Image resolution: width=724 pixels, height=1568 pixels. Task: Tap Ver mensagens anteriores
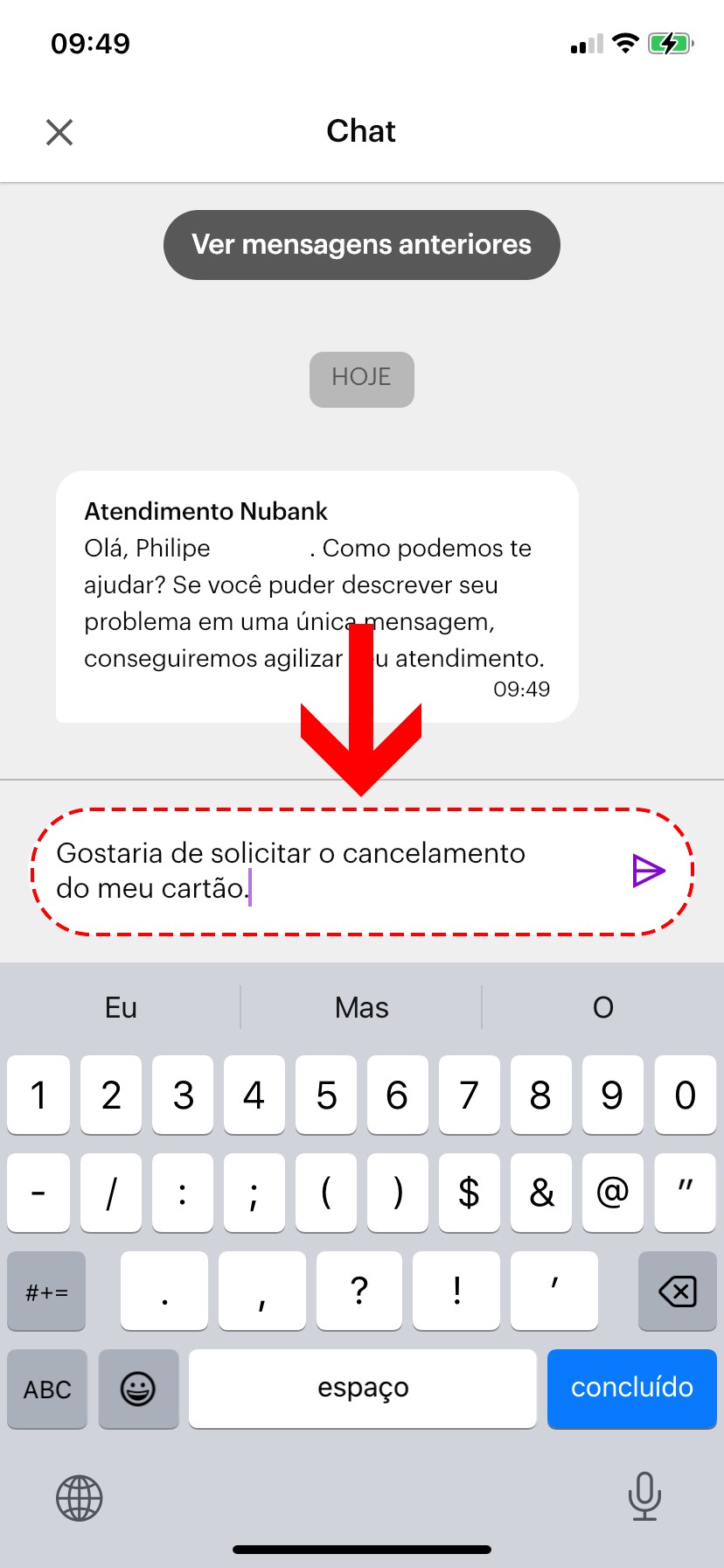[x=361, y=245]
